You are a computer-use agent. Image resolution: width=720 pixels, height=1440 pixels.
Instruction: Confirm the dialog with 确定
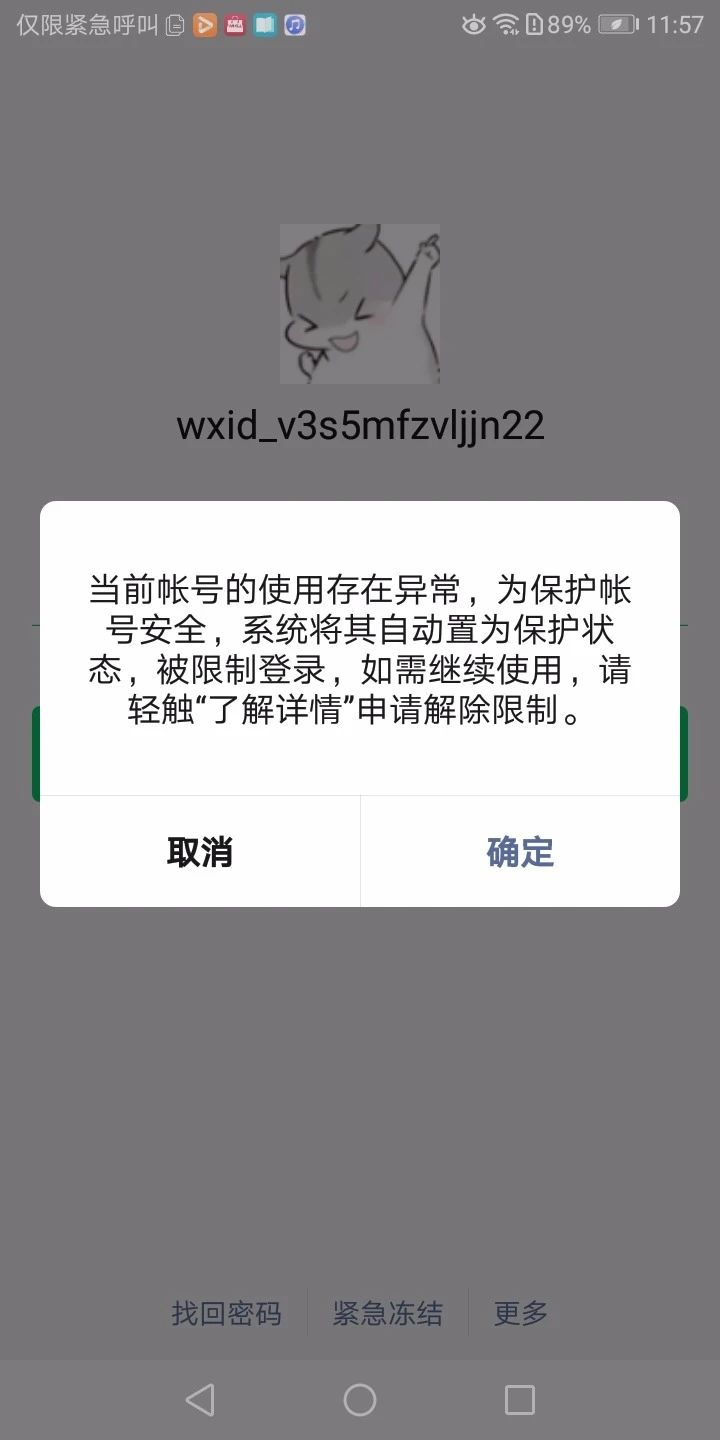520,852
